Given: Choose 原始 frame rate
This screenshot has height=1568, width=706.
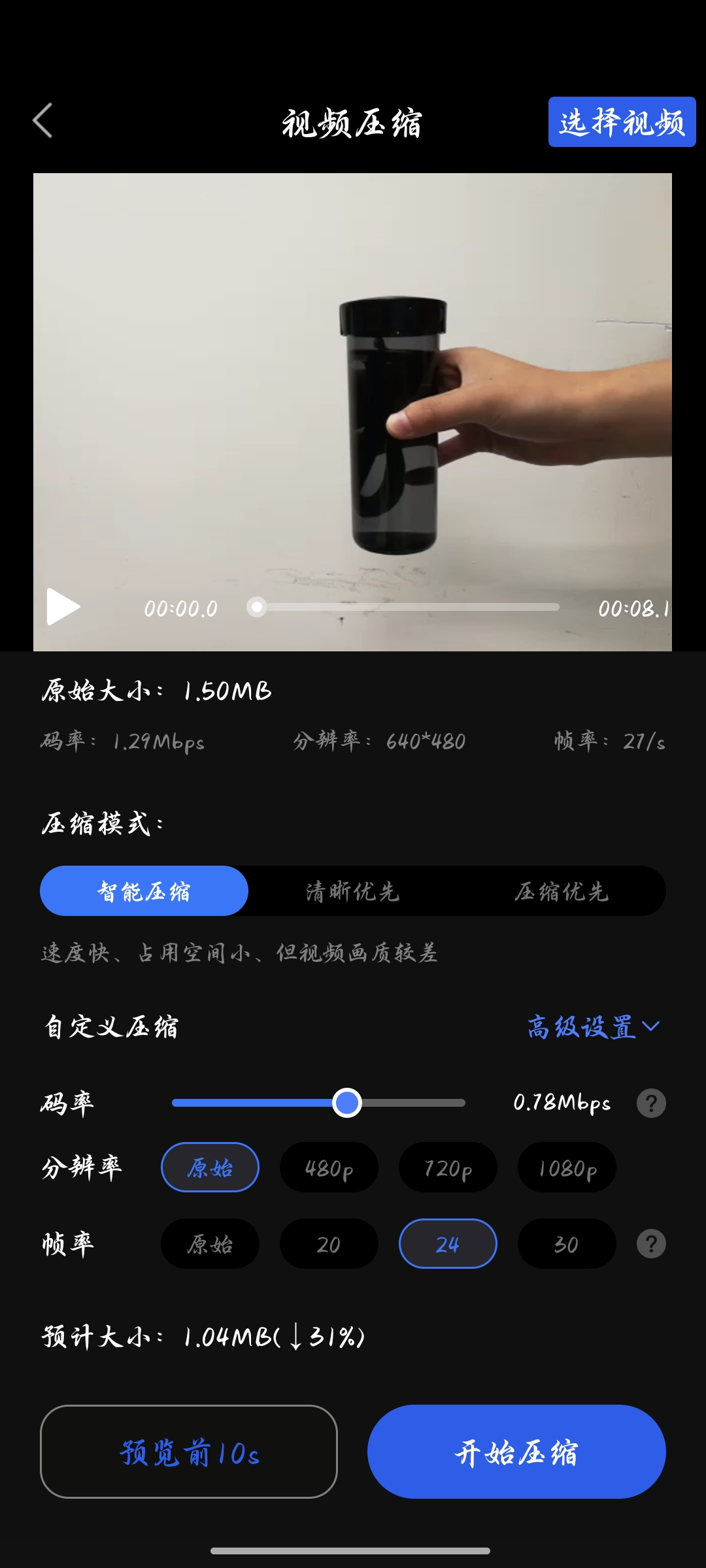Looking at the screenshot, I should point(210,1244).
